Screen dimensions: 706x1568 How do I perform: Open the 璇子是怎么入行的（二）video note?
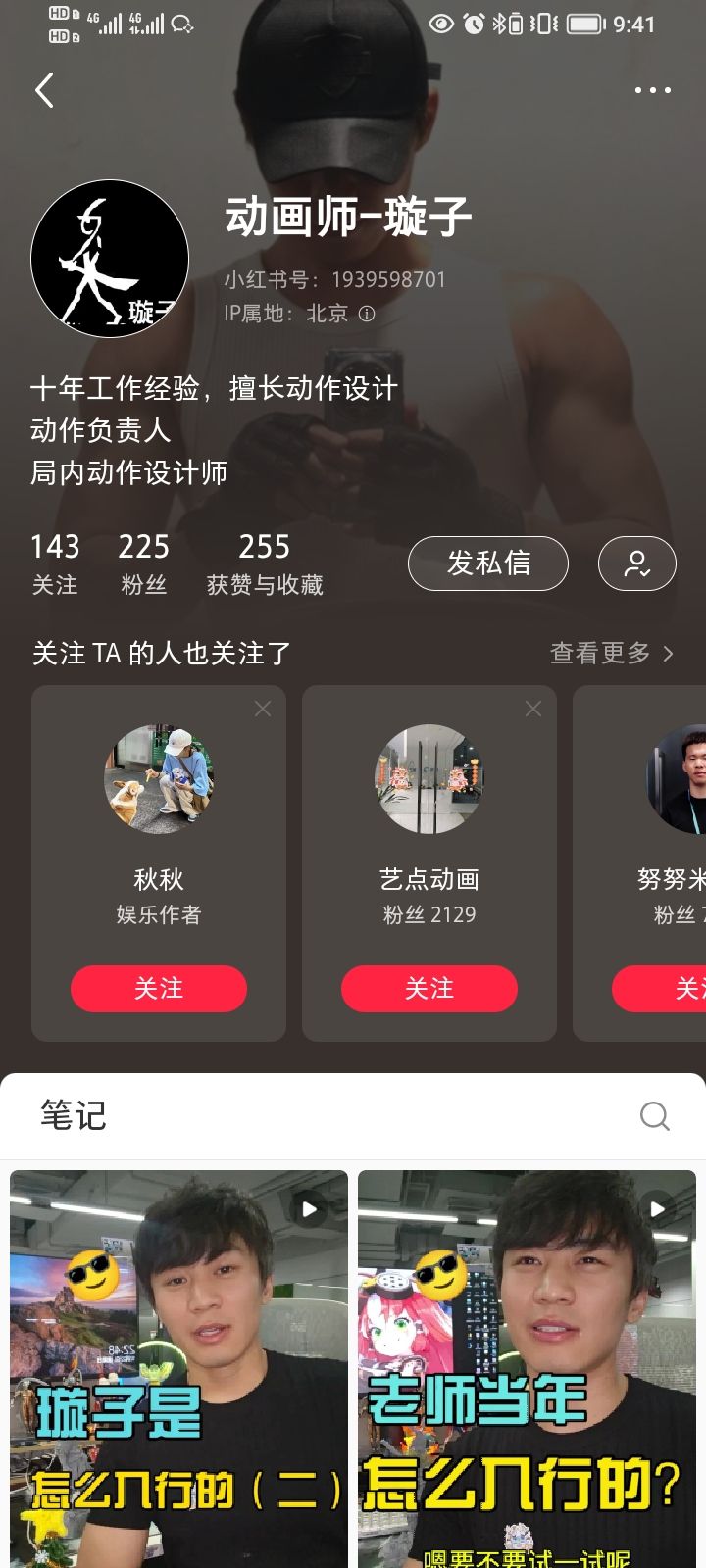click(x=178, y=1372)
